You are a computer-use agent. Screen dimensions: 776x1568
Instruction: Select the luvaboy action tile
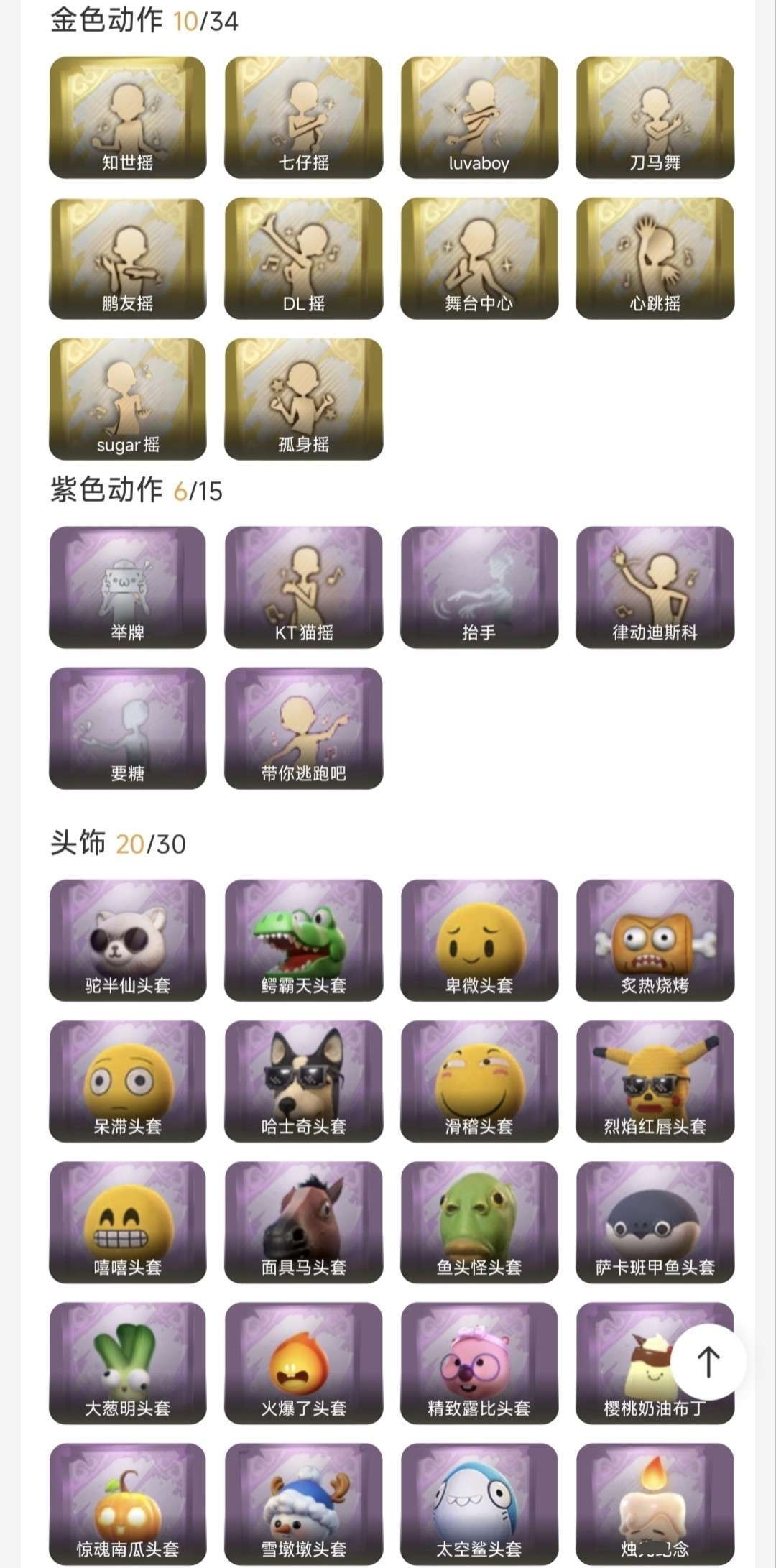[479, 117]
